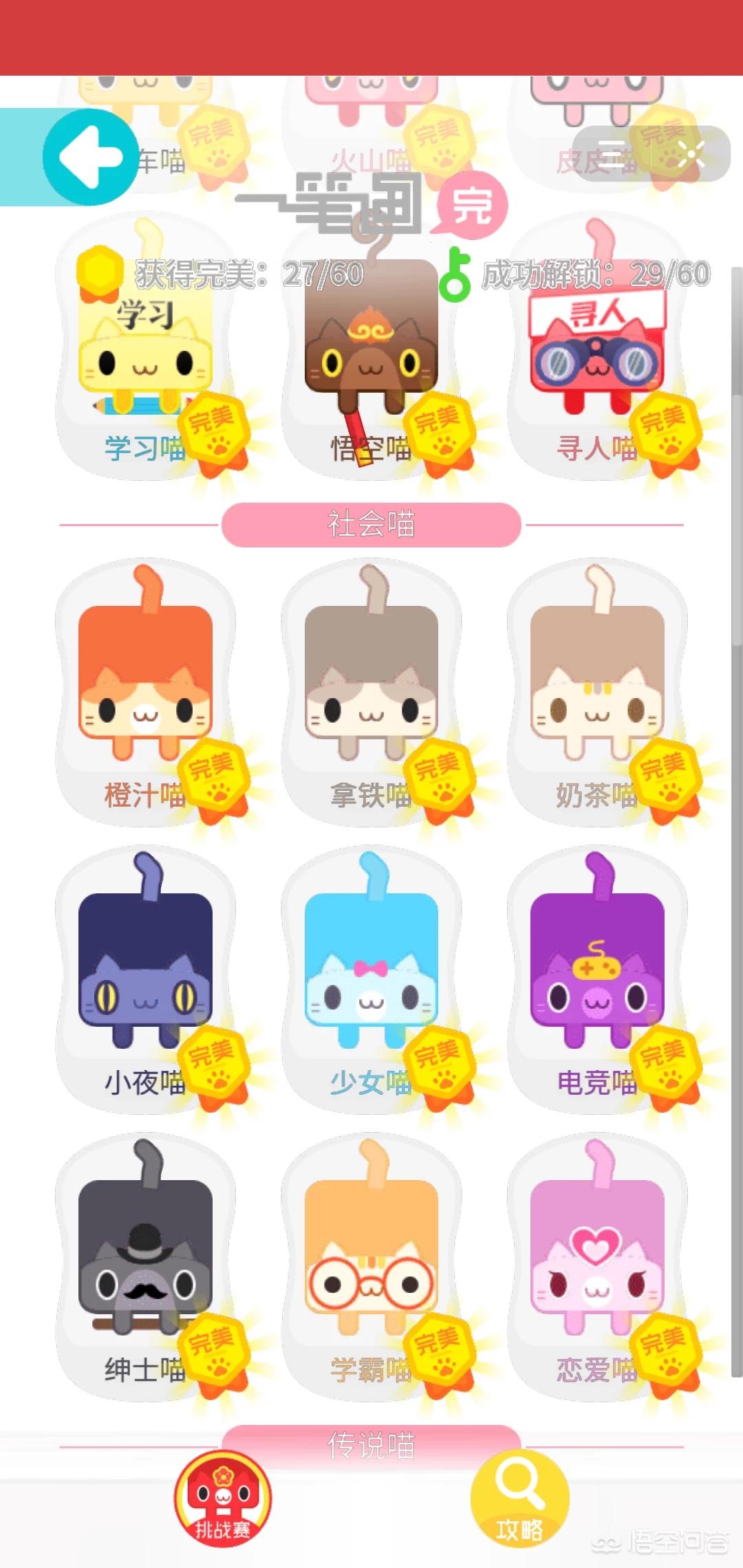This screenshot has width=743, height=1568.
Task: Choose the 恋爱喵 cat card
Action: coord(596,1266)
